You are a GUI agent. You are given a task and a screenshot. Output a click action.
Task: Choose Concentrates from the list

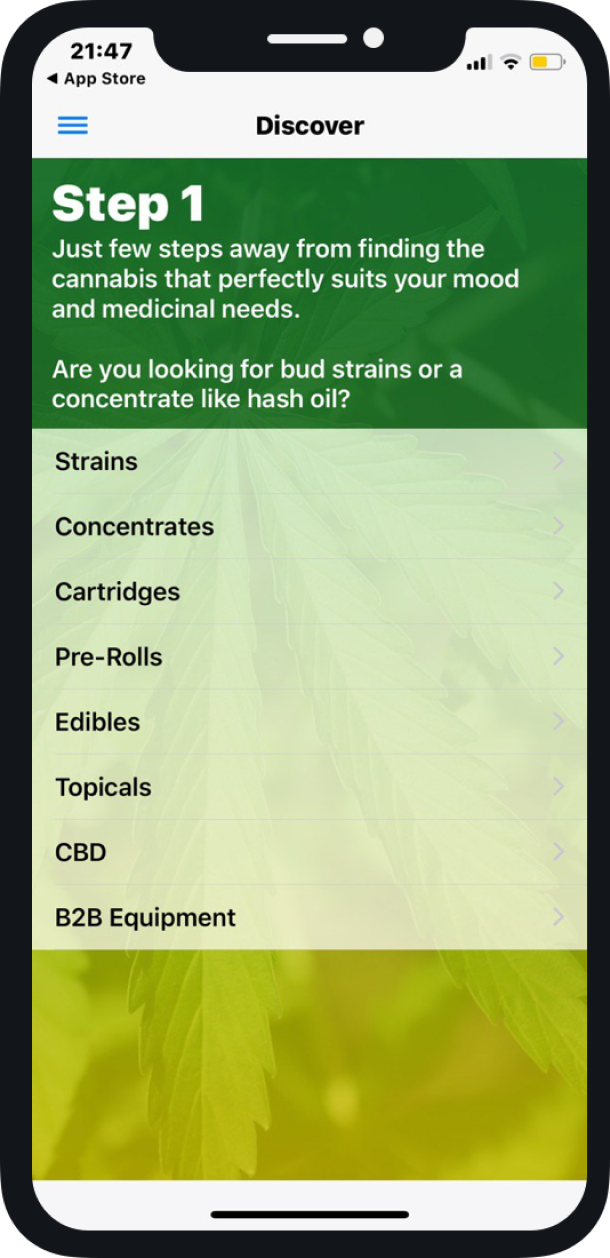308,527
